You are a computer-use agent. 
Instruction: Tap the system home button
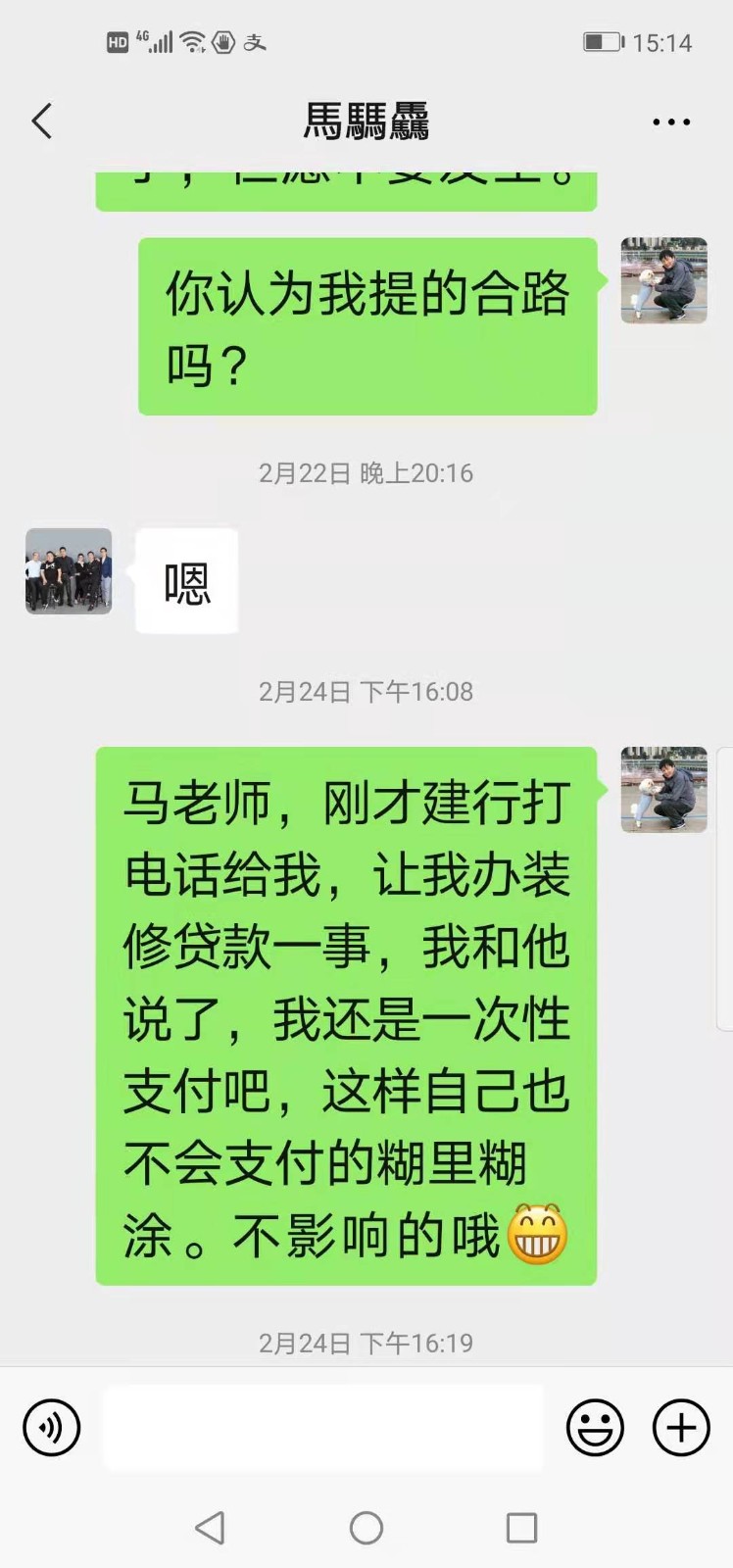[x=366, y=1527]
